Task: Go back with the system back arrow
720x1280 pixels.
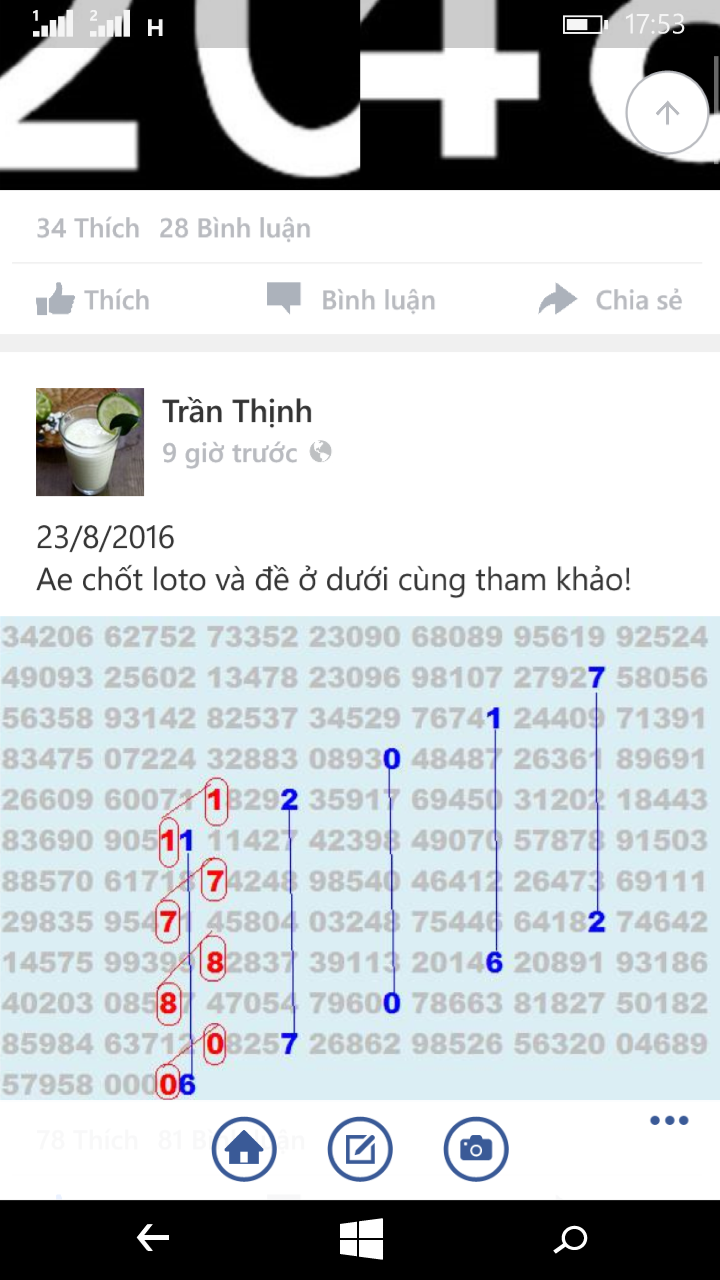Action: tap(152, 1240)
